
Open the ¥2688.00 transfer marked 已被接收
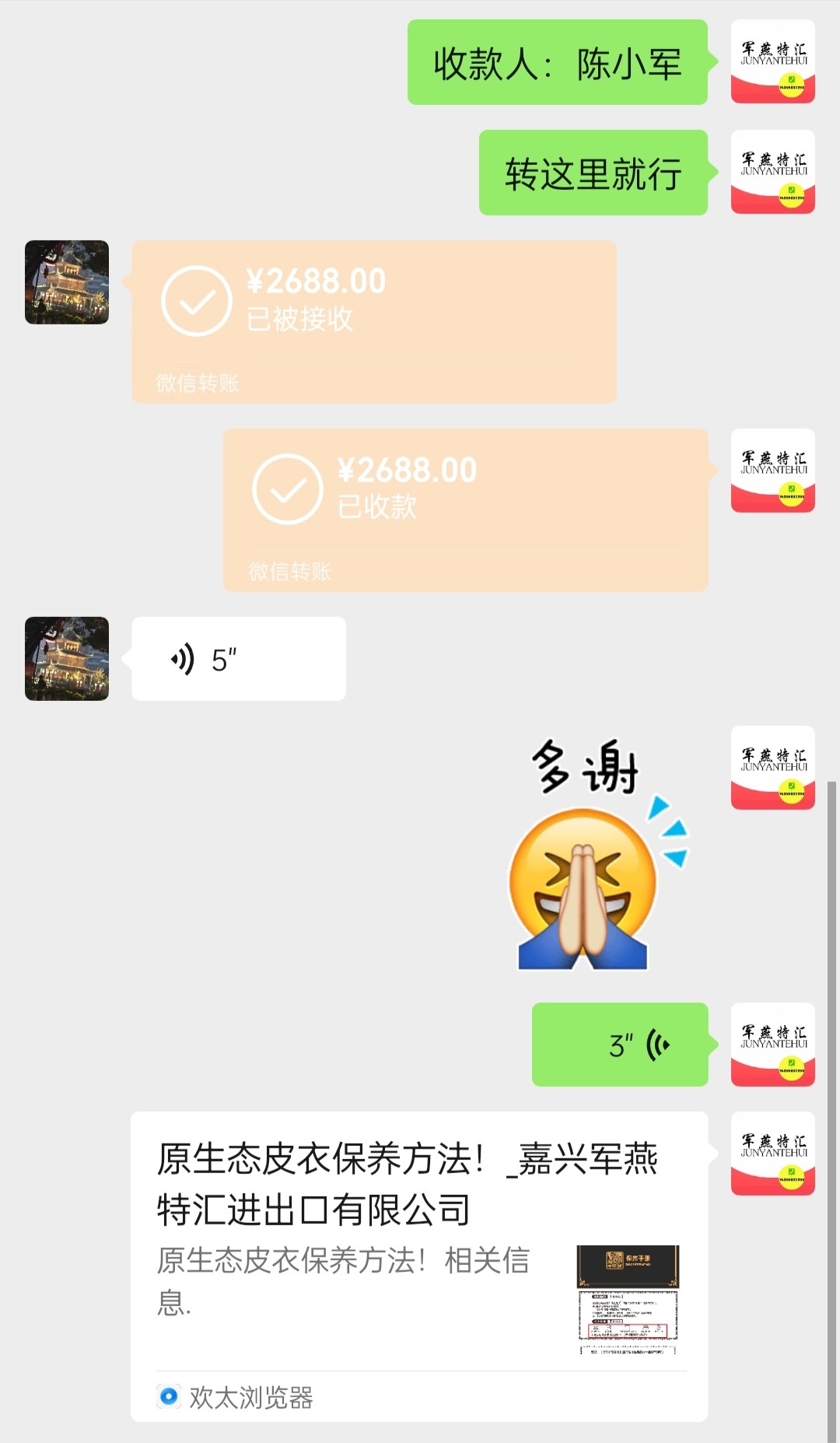pyautogui.click(x=373, y=321)
